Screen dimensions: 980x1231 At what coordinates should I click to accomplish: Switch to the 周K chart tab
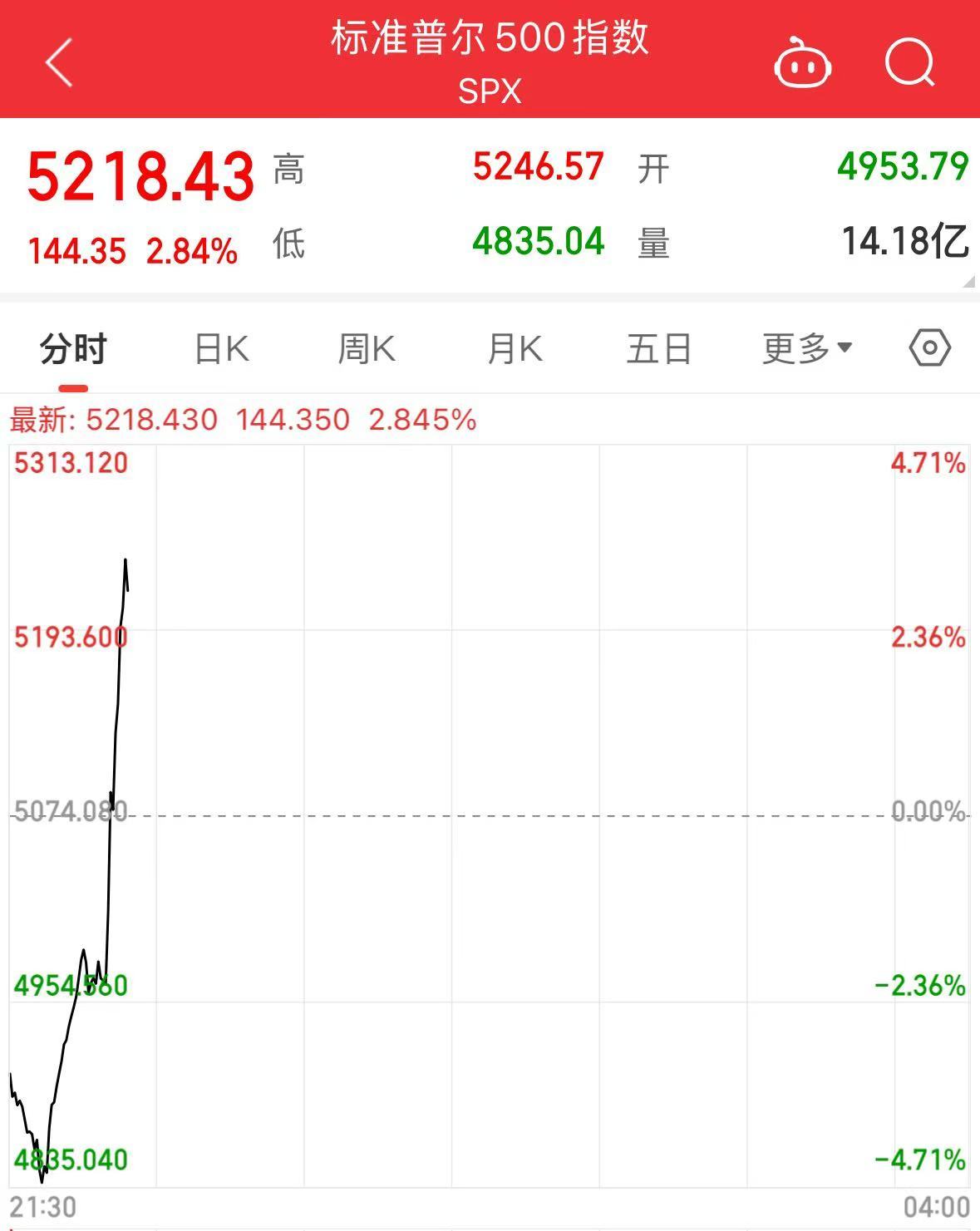tap(367, 348)
